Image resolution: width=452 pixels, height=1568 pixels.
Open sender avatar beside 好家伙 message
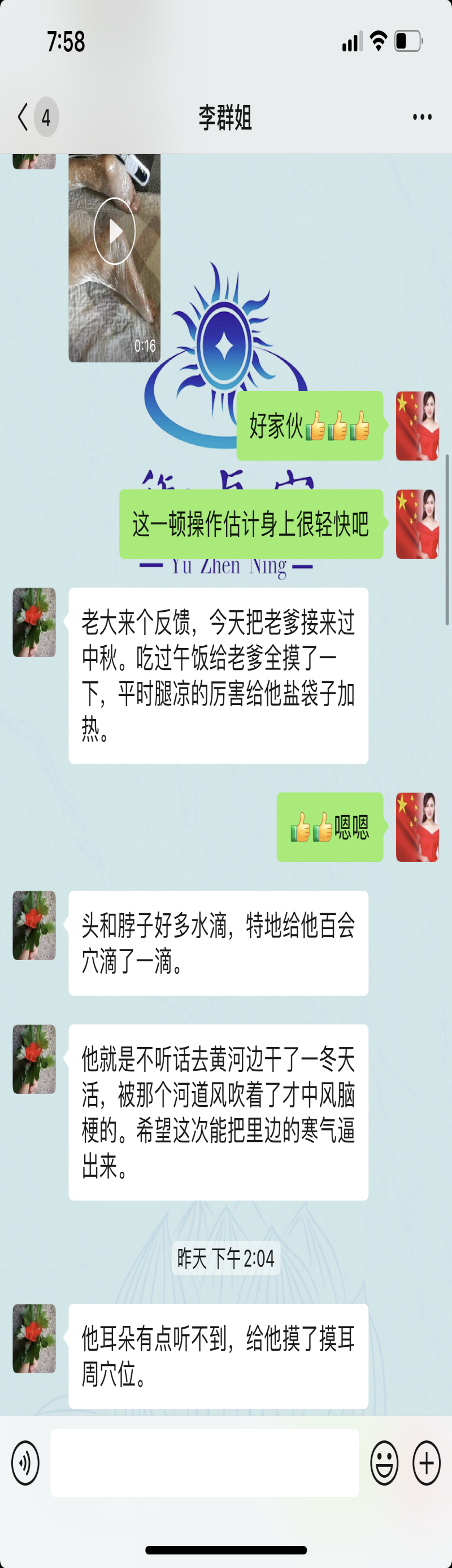click(418, 426)
